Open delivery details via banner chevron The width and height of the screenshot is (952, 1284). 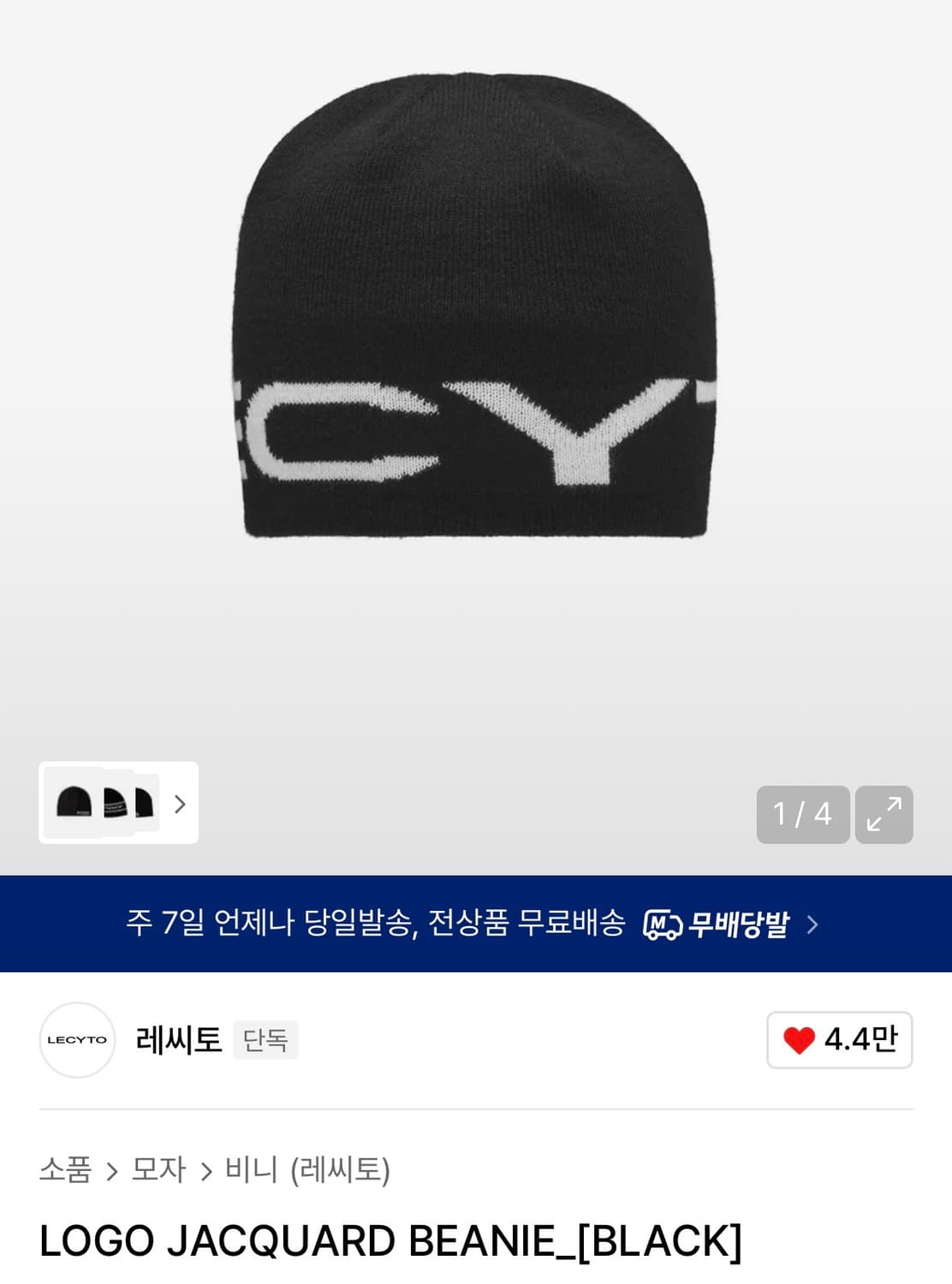818,925
